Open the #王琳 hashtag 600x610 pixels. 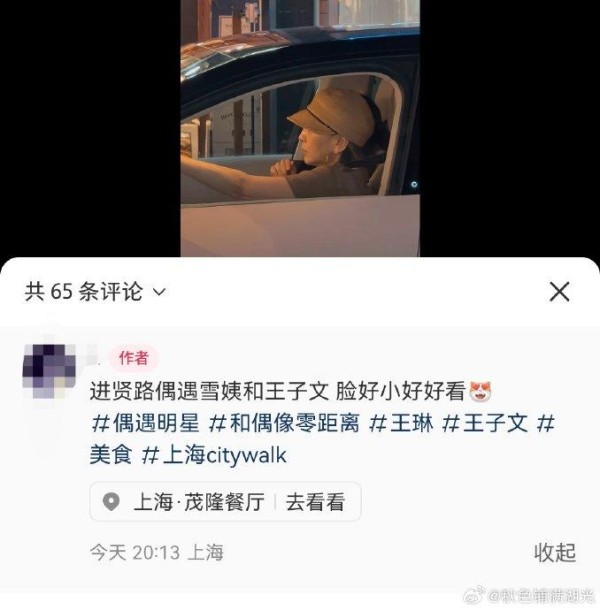coord(401,422)
